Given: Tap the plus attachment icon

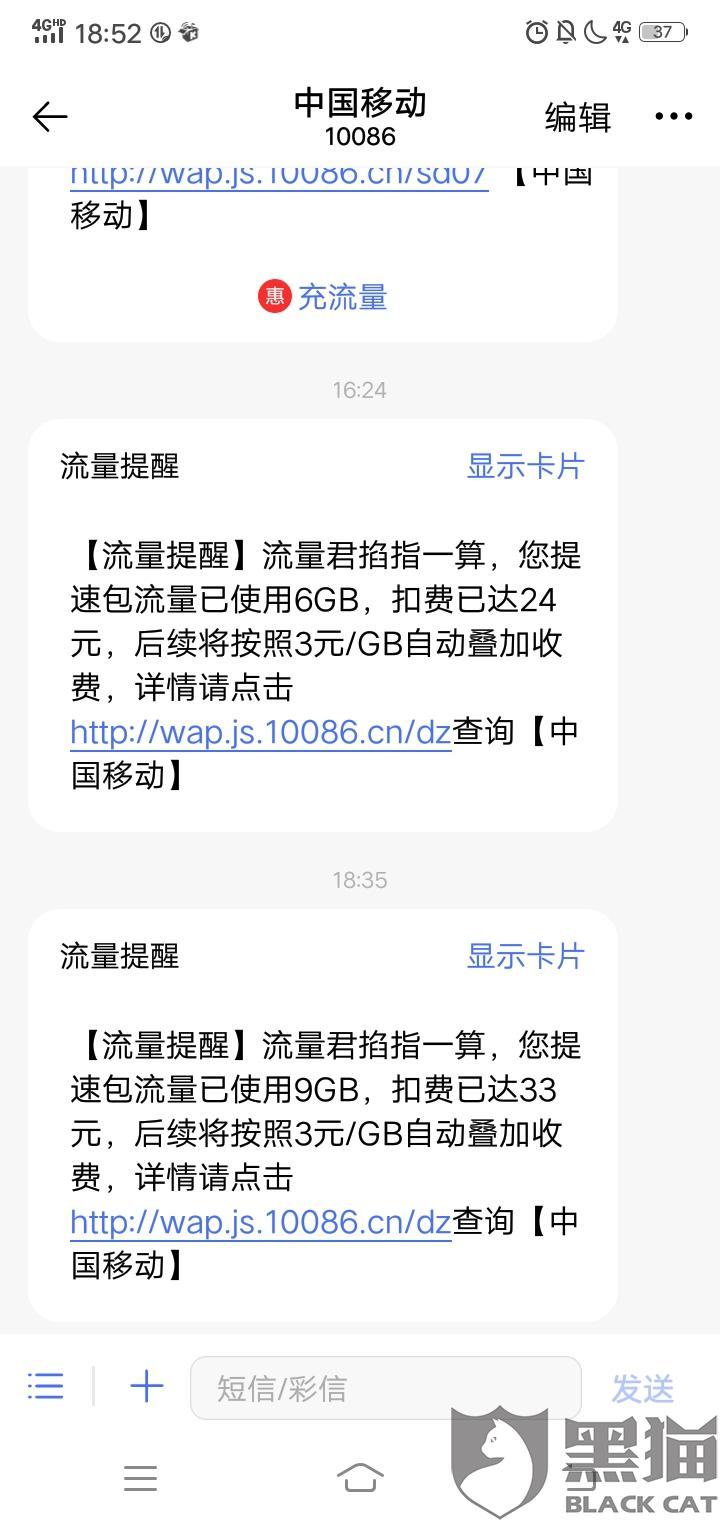Looking at the screenshot, I should [147, 1386].
